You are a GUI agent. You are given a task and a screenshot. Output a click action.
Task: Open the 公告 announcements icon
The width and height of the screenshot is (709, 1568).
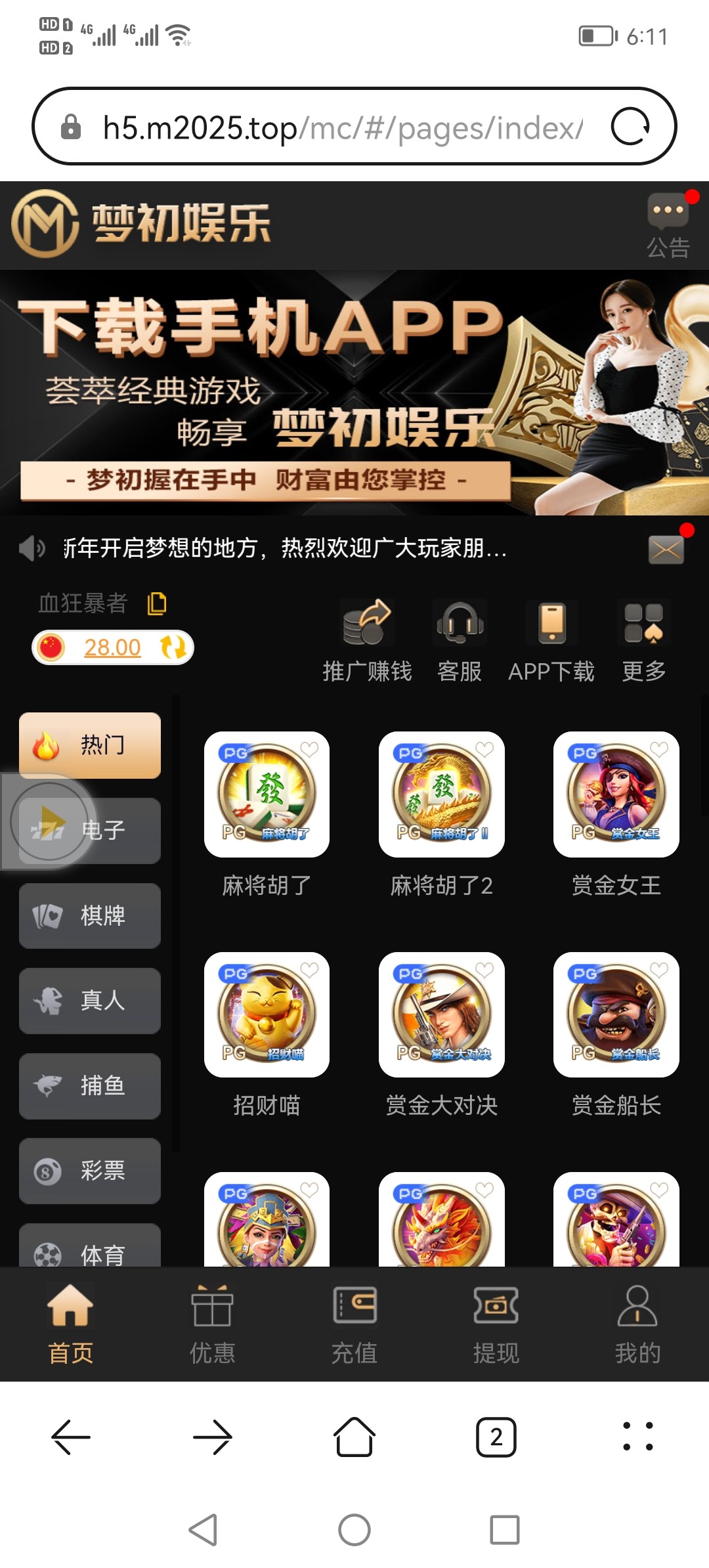[668, 225]
